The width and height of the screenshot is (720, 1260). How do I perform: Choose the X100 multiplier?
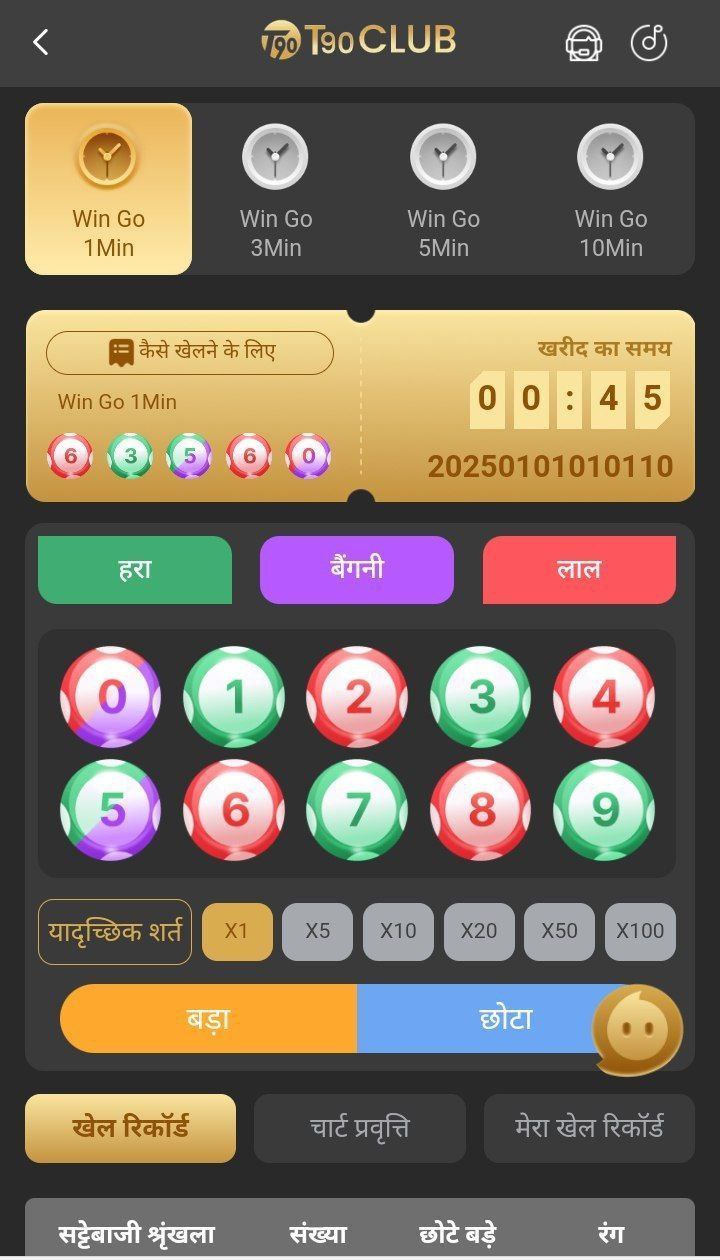[640, 932]
